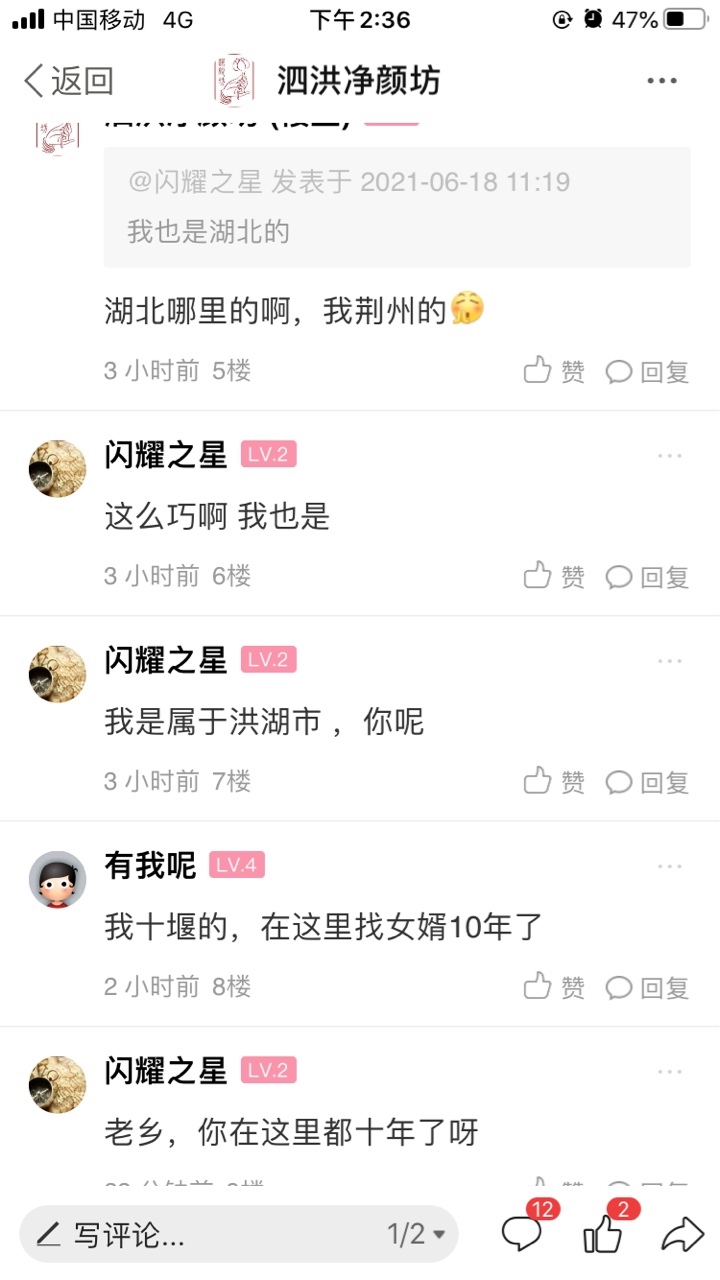The width and height of the screenshot is (720, 1280).
Task: Go back using the 返回 button
Action: (68, 81)
